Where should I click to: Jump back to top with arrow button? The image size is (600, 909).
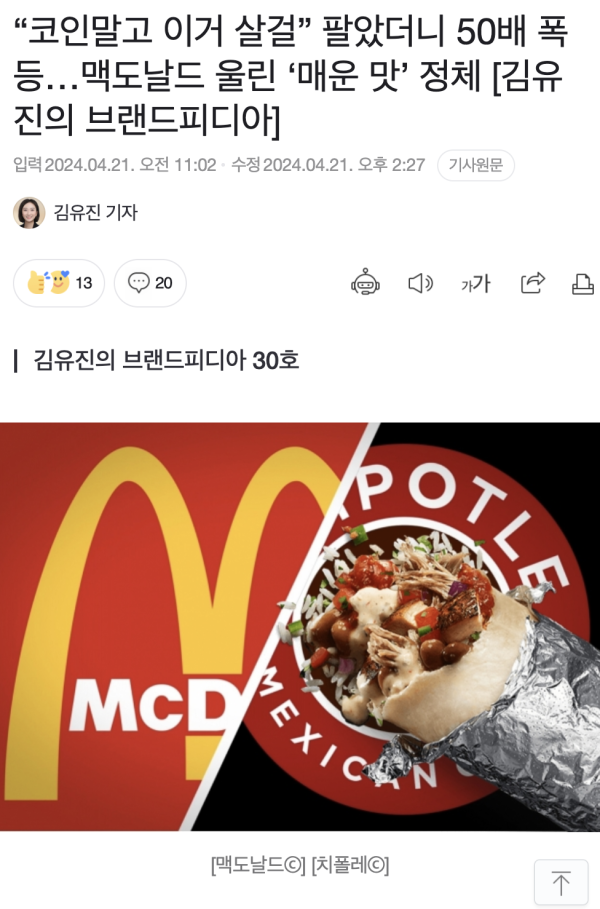point(561,882)
